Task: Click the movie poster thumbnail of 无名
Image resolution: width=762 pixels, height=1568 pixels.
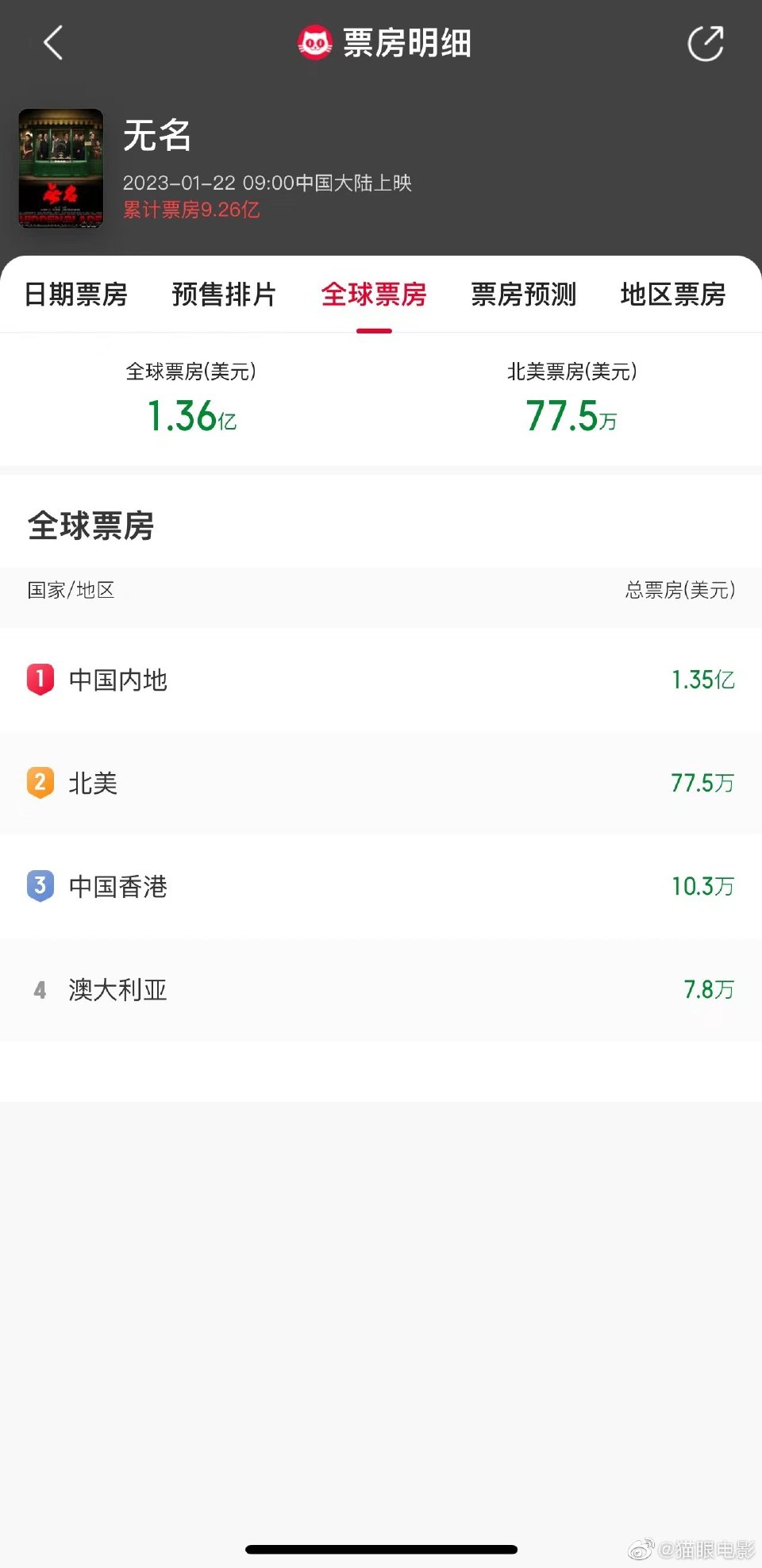Action: 60,169
